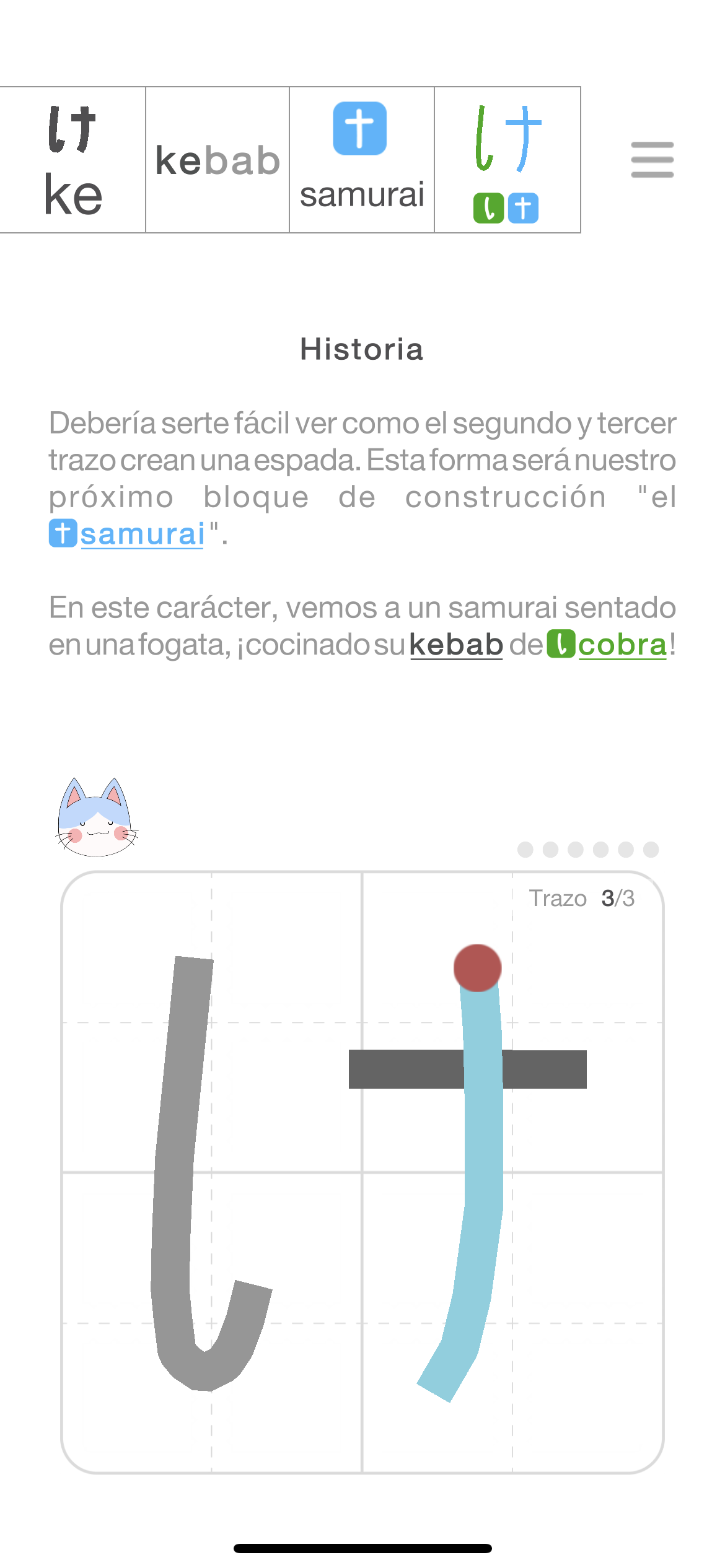Tap the underlined kebab link in the story

pos(456,644)
